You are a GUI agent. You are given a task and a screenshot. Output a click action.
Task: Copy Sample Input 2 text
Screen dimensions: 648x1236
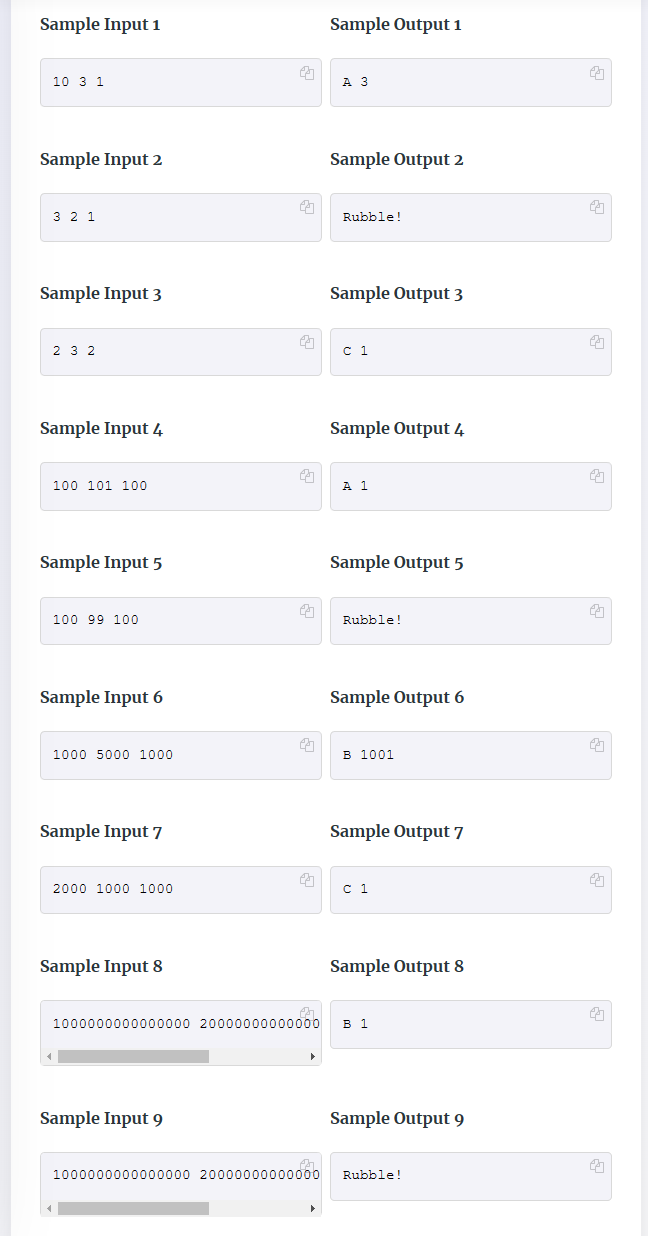[307, 207]
